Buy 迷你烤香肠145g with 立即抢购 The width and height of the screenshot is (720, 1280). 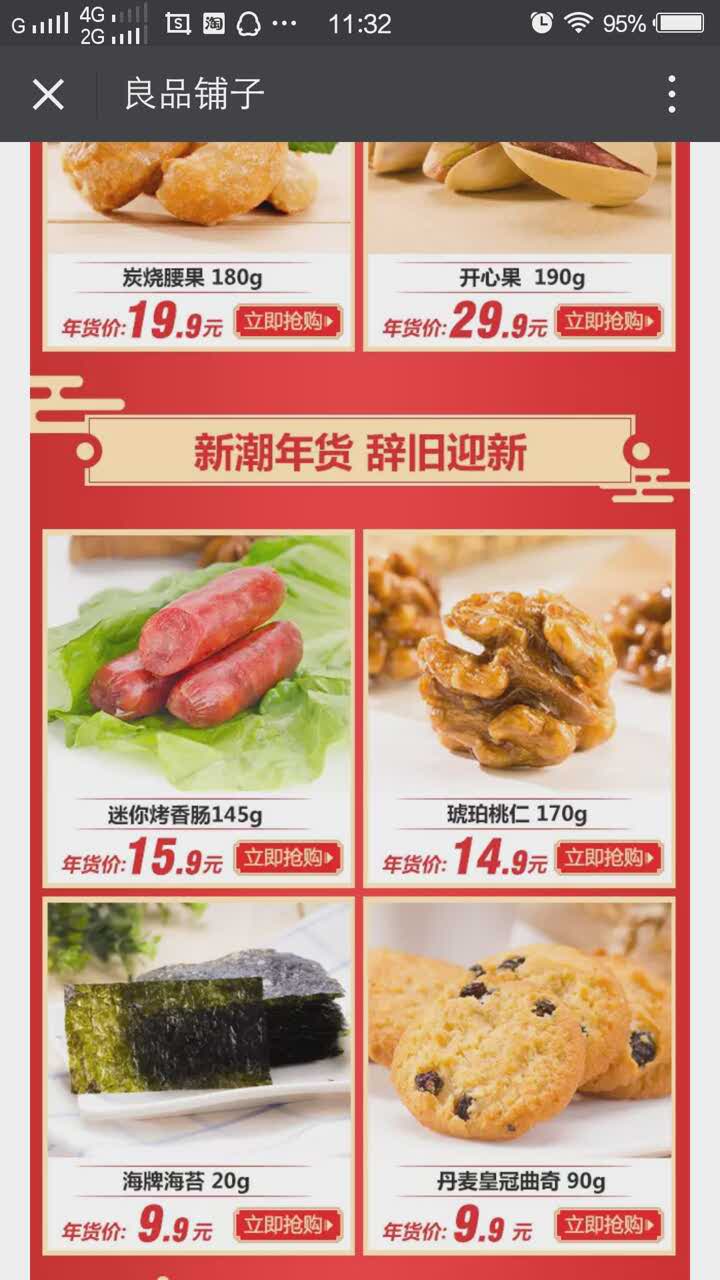pyautogui.click(x=288, y=858)
